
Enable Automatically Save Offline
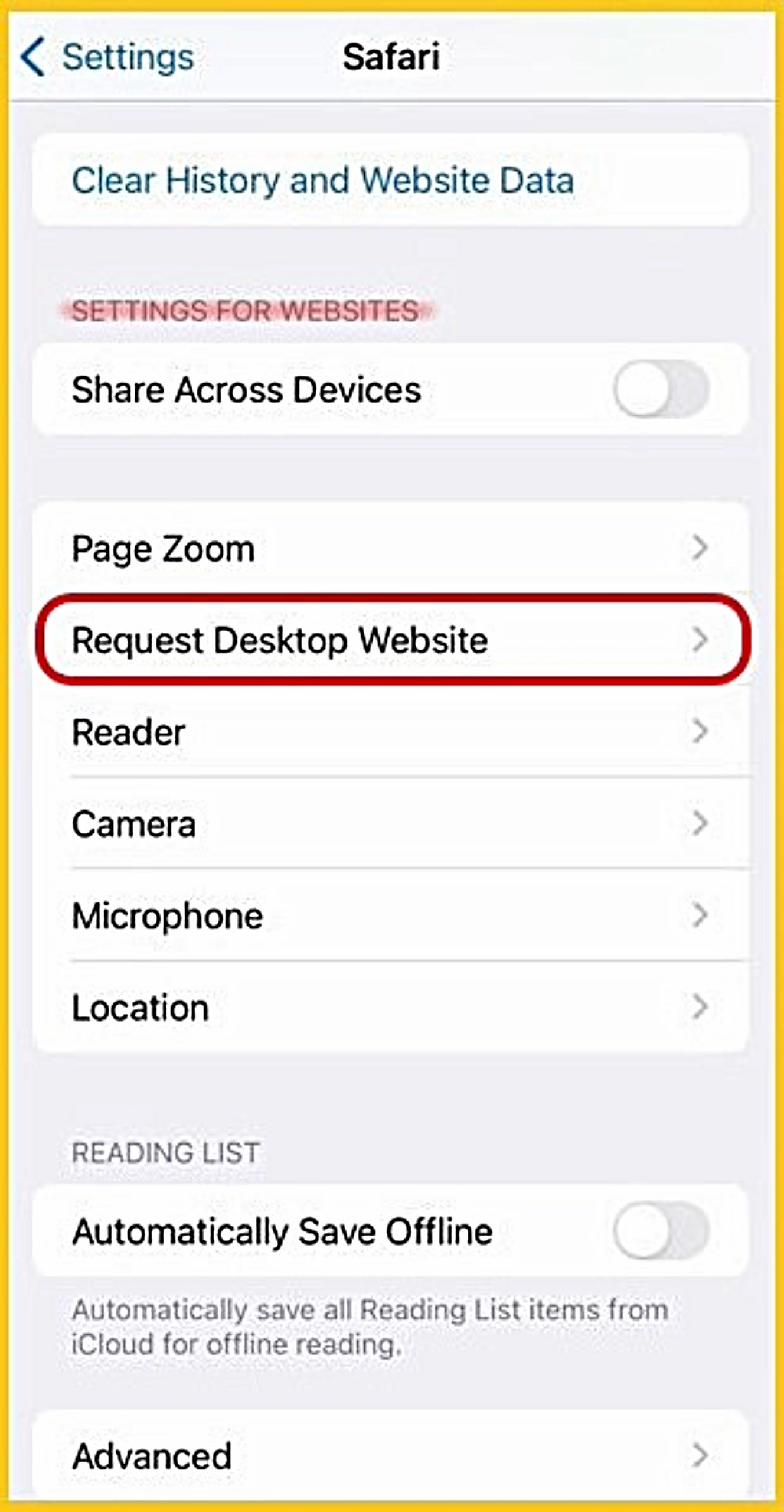pos(661,1231)
